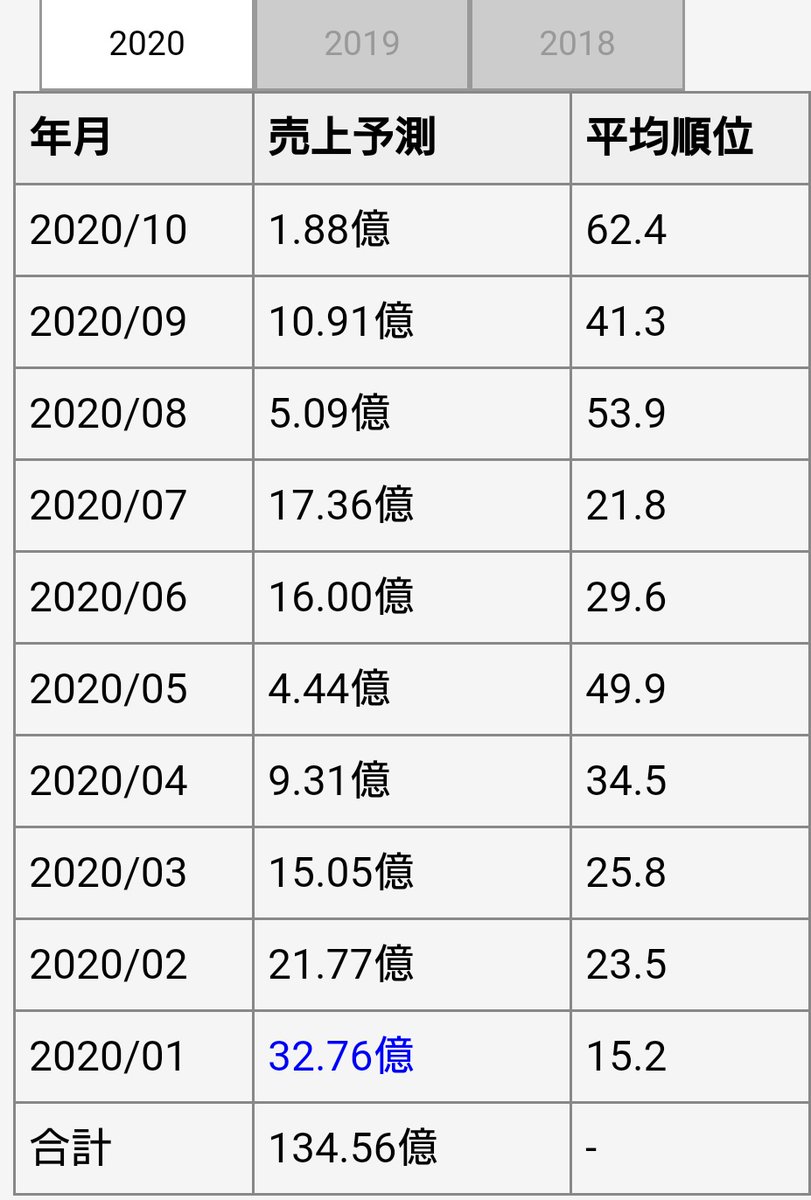Open the blue 32.76億 link

pos(341,1056)
